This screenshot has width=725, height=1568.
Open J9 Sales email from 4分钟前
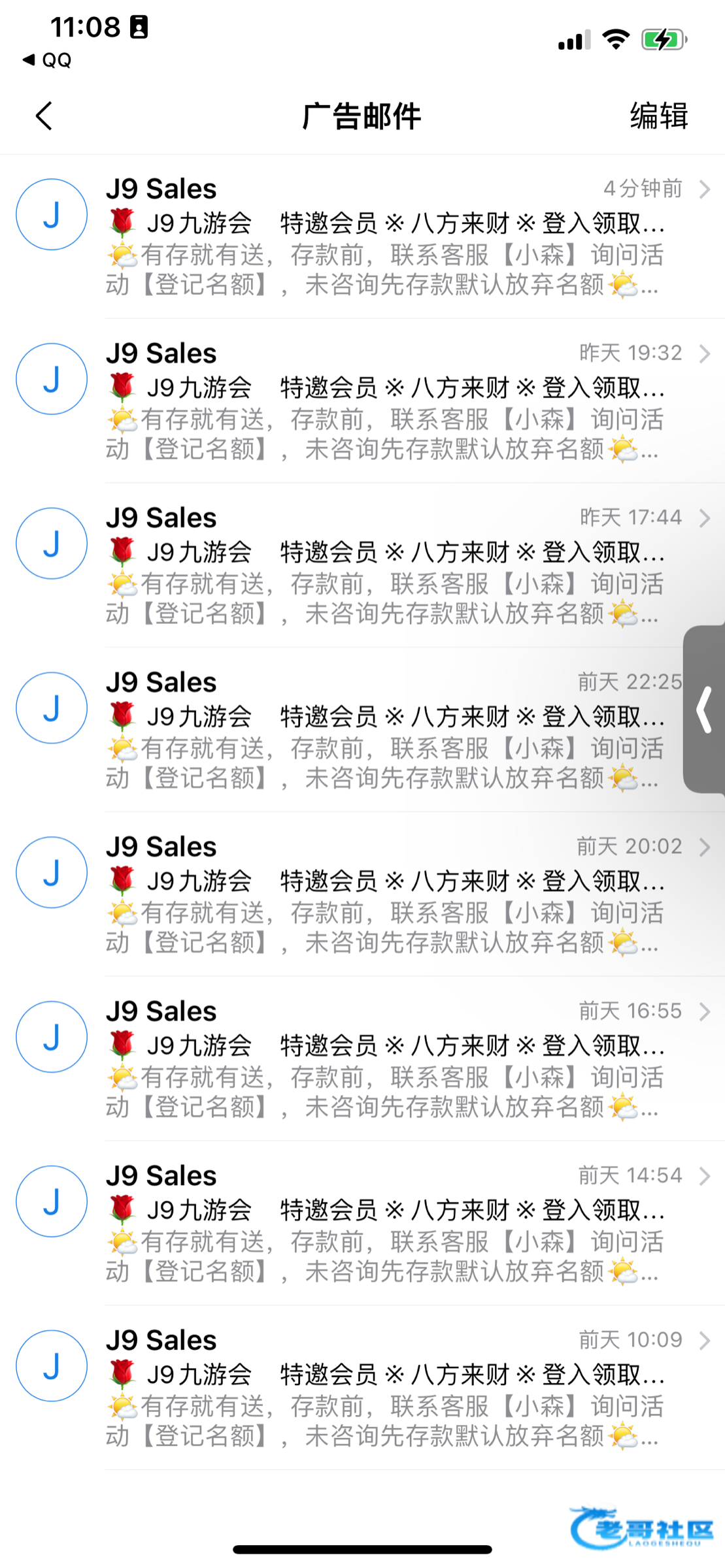pyautogui.click(x=386, y=237)
